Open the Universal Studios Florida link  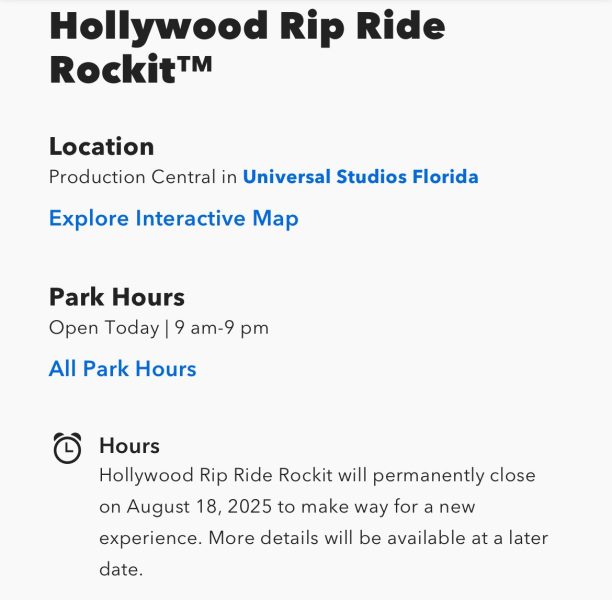[360, 177]
